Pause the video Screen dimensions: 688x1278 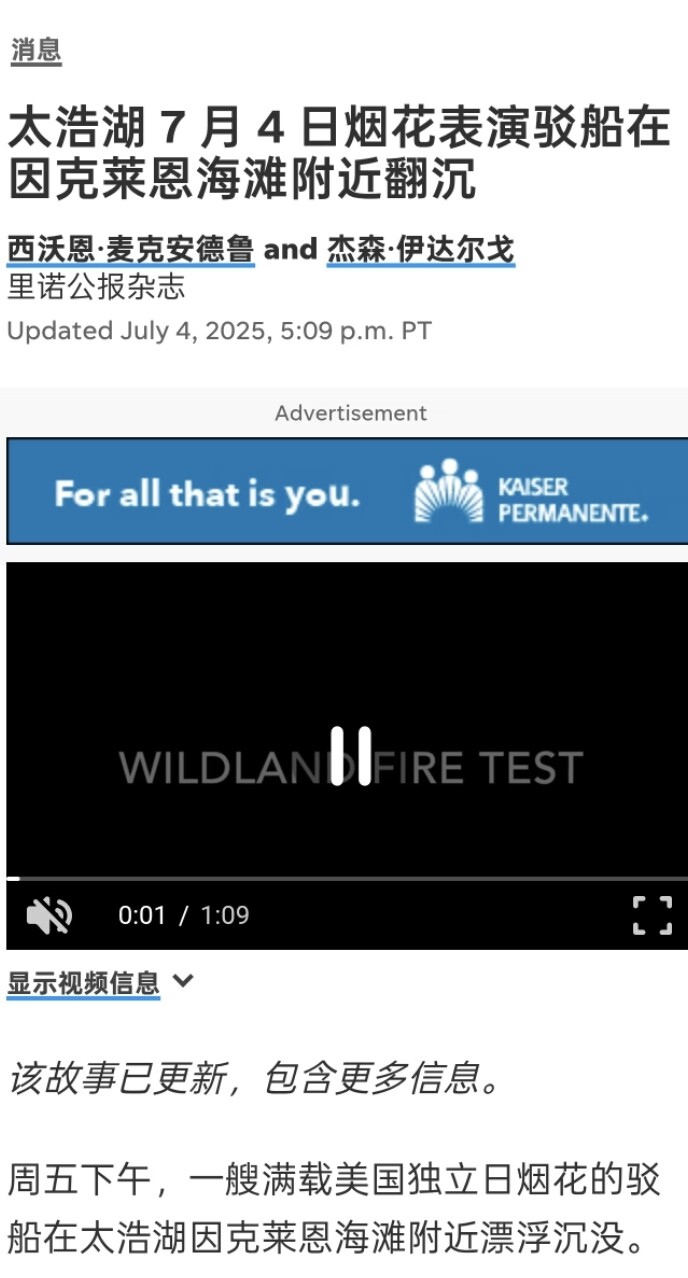pos(351,755)
